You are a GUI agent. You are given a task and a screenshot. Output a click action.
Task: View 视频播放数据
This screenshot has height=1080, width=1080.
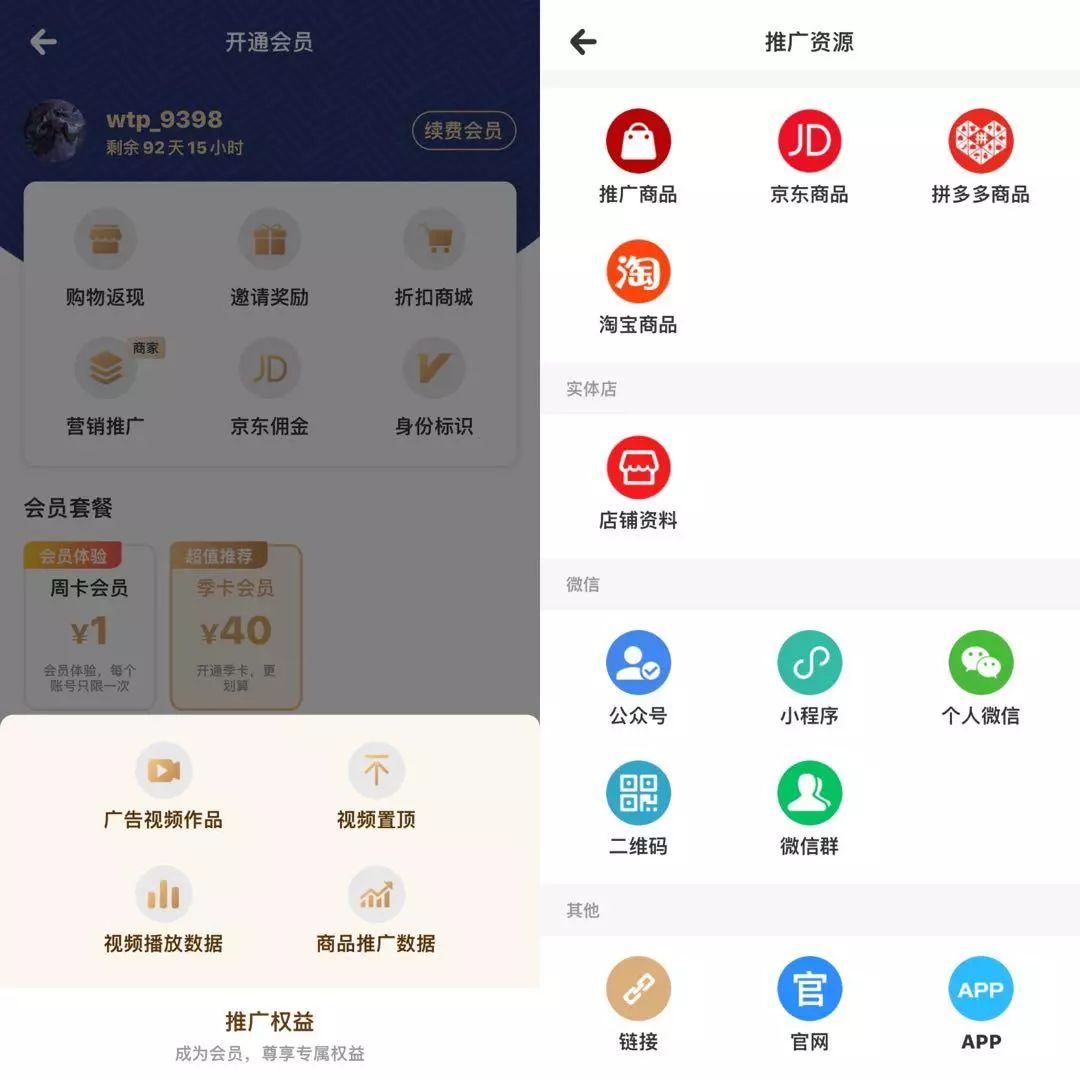(163, 910)
